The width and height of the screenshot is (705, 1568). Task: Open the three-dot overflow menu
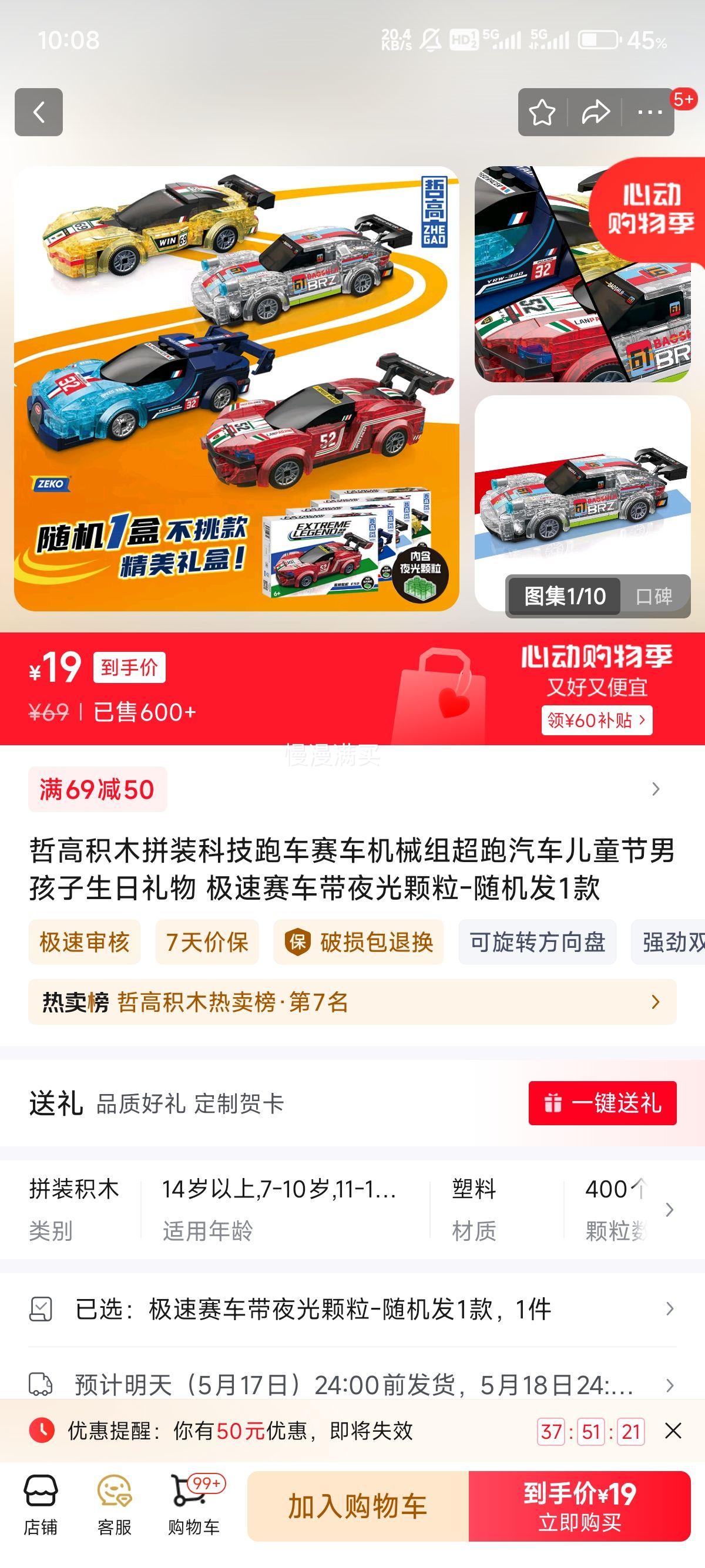[x=649, y=113]
